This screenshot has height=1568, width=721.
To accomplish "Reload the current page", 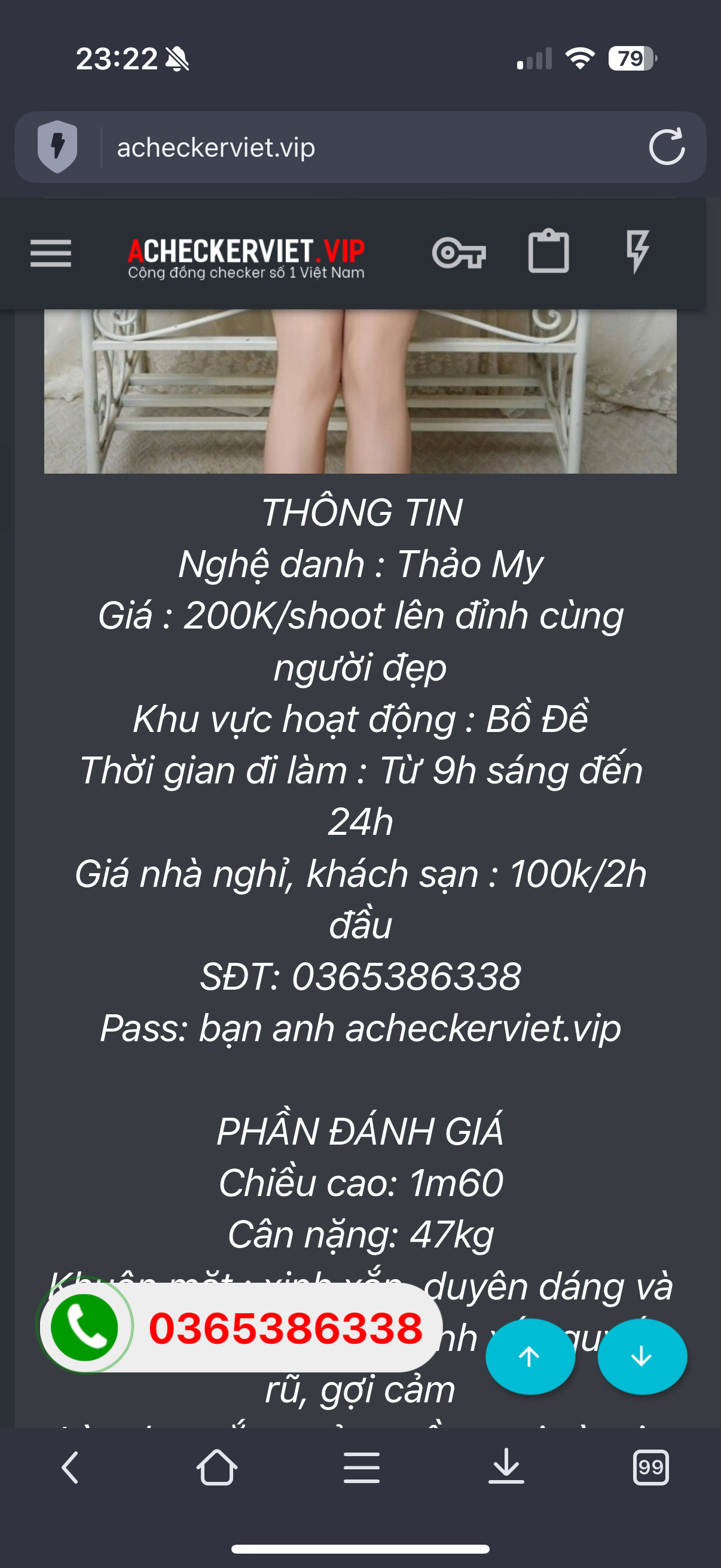I will [x=666, y=147].
